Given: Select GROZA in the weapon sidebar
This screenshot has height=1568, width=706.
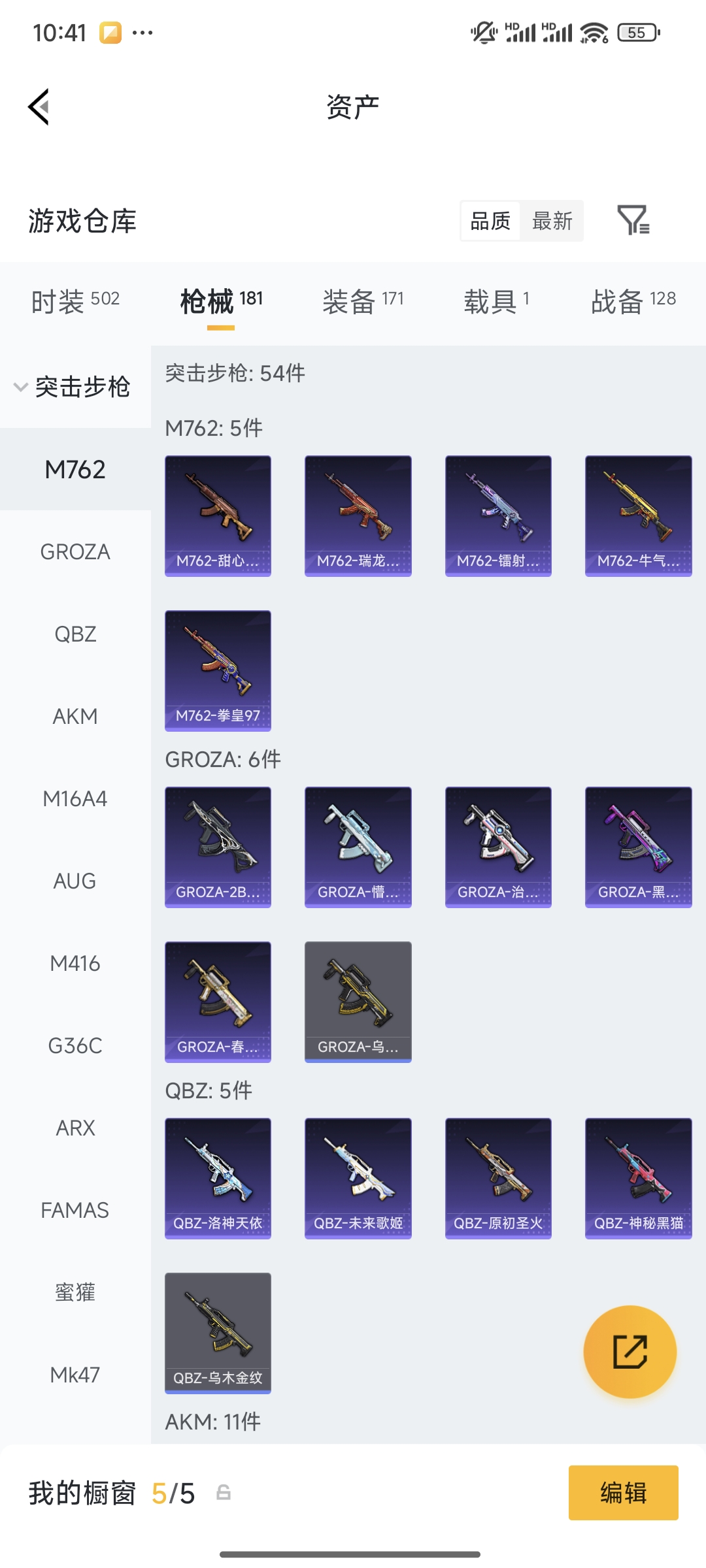Looking at the screenshot, I should pyautogui.click(x=75, y=552).
